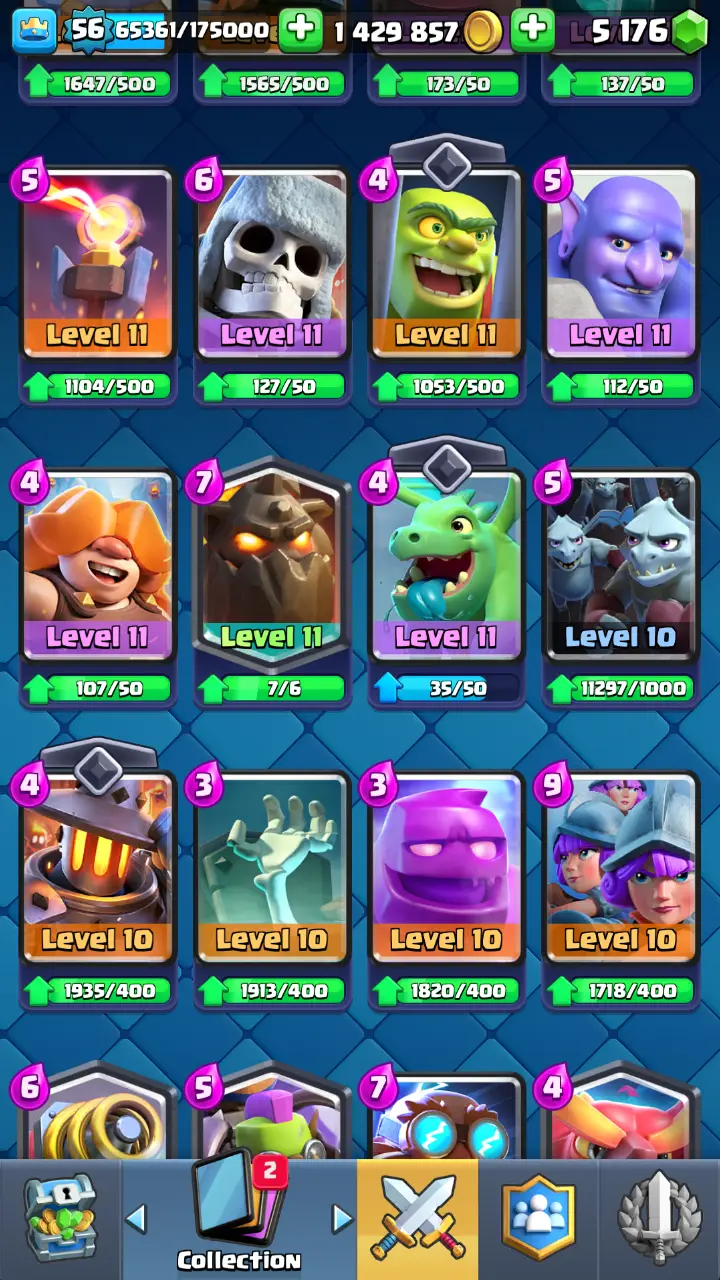This screenshot has height=1280, width=720.
Task: Tap the left arrow beside Collection
Action: pos(136,1218)
